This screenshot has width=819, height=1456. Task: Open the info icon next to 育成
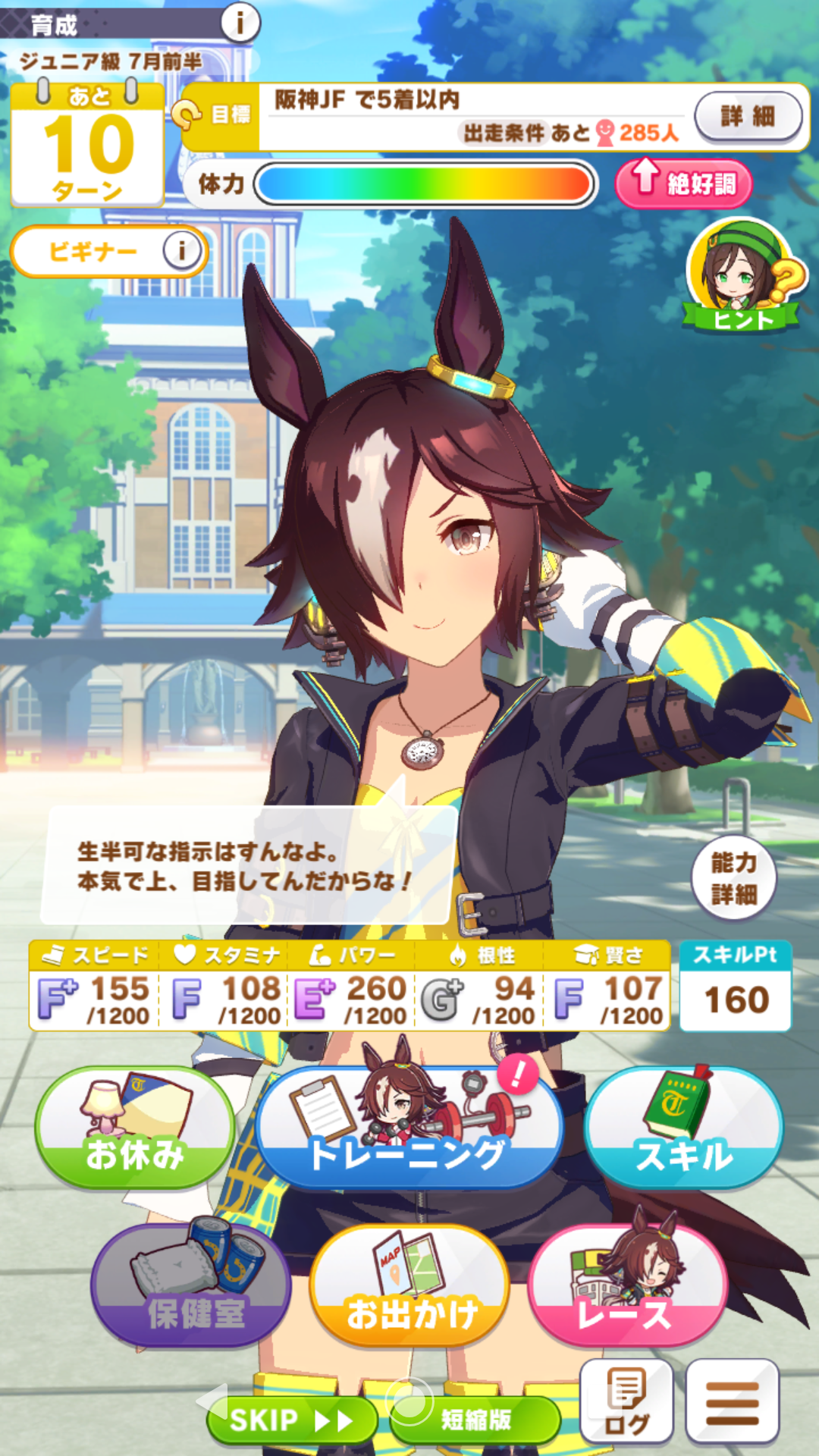click(x=240, y=23)
